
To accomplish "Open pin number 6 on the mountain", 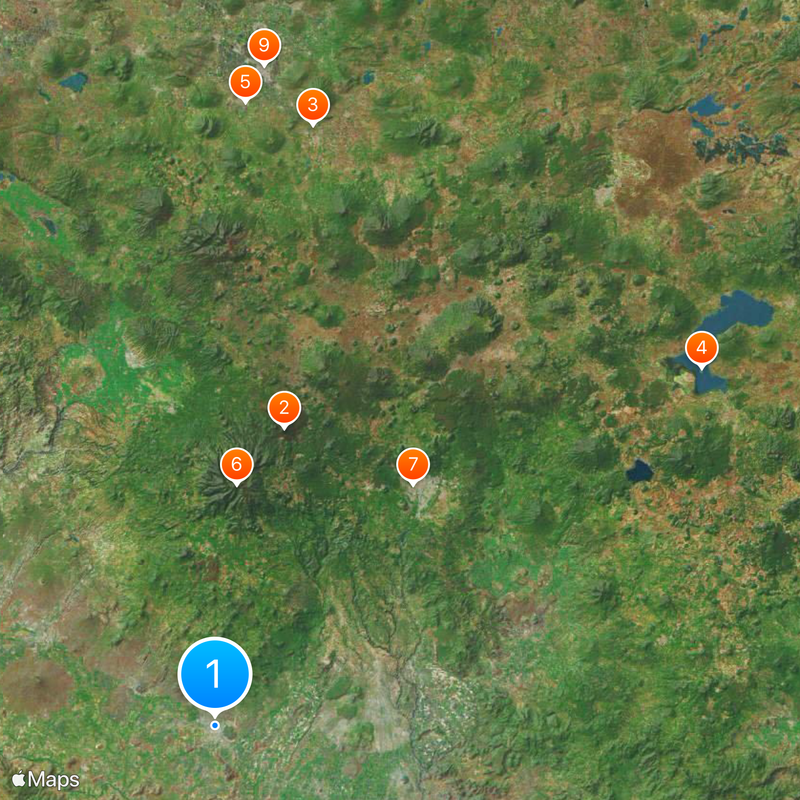I will click(x=237, y=463).
